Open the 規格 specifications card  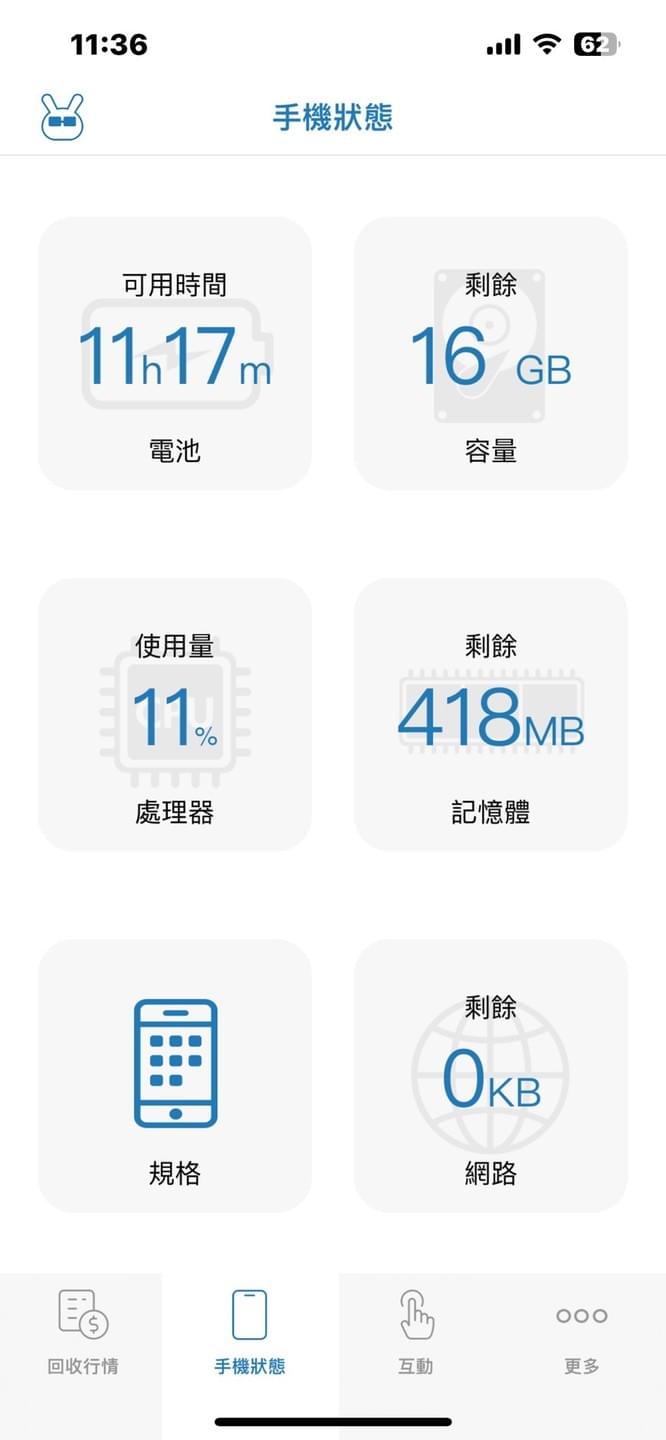click(x=175, y=1075)
